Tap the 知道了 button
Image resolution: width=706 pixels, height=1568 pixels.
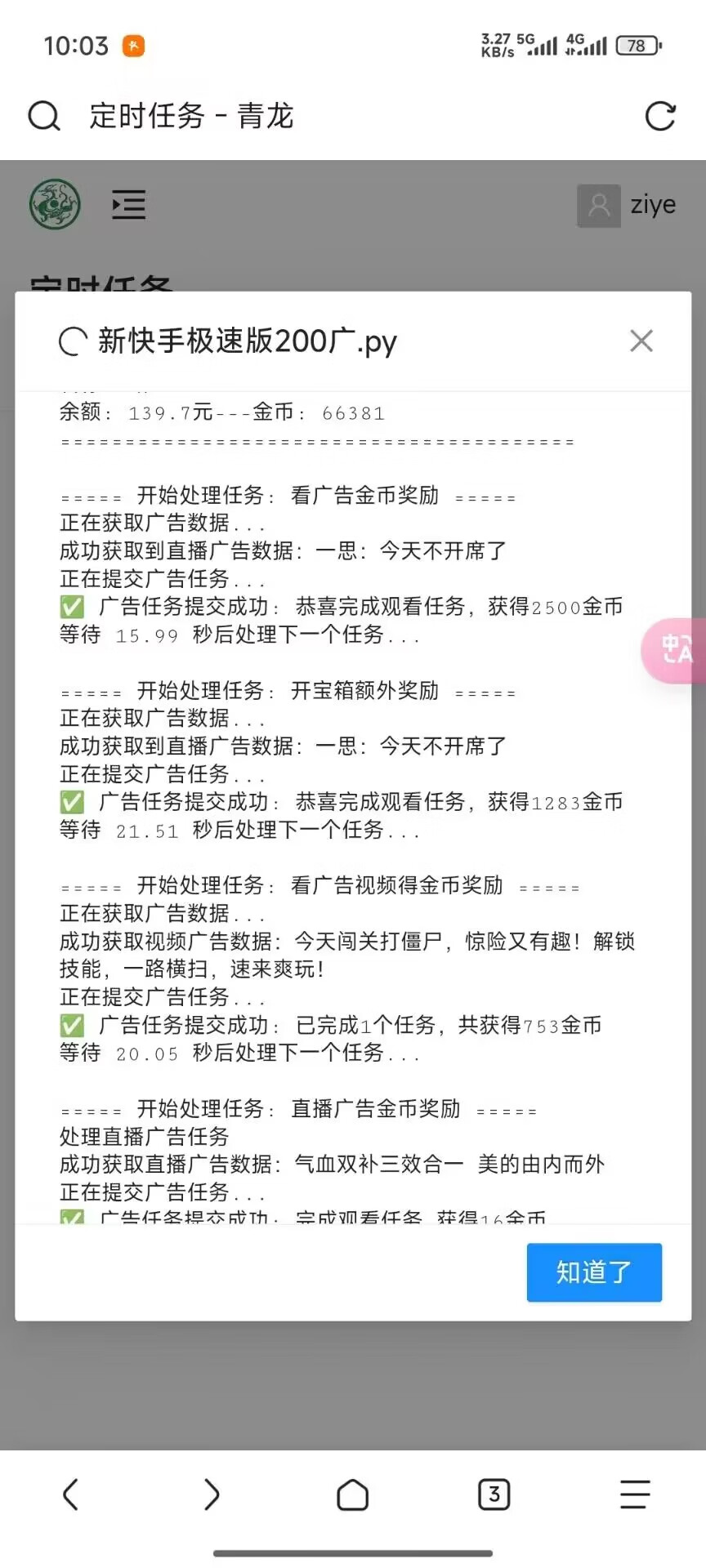point(594,1272)
